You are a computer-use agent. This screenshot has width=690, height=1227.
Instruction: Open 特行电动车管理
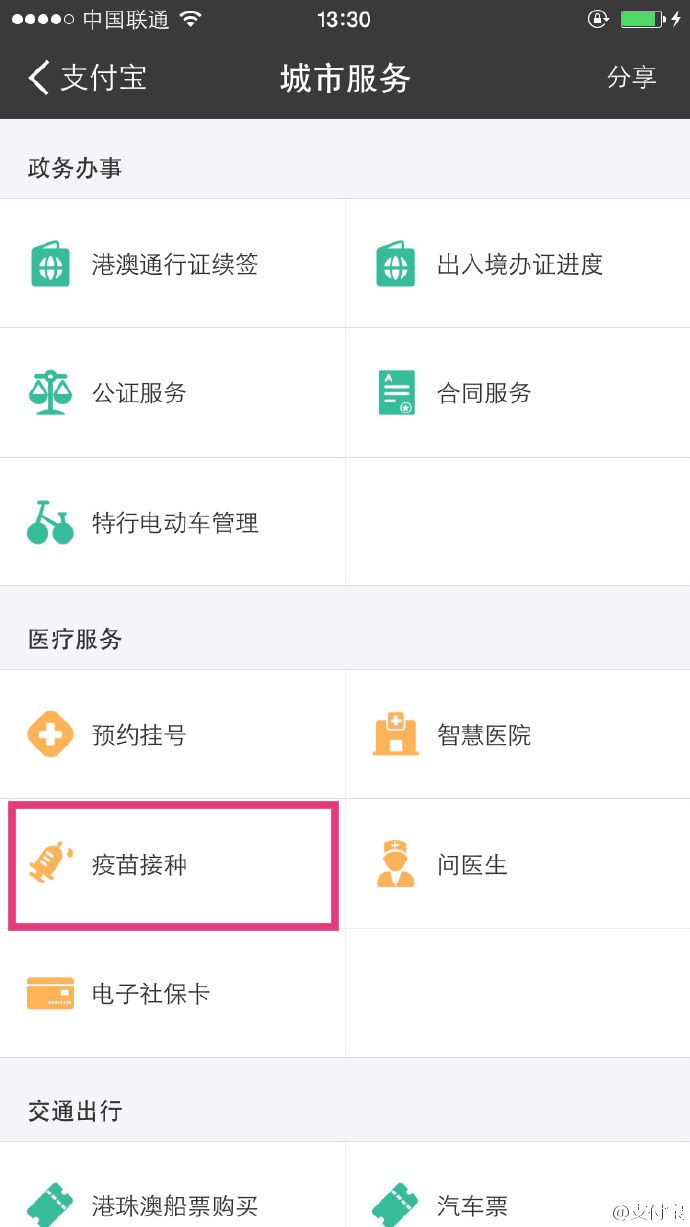click(x=173, y=522)
